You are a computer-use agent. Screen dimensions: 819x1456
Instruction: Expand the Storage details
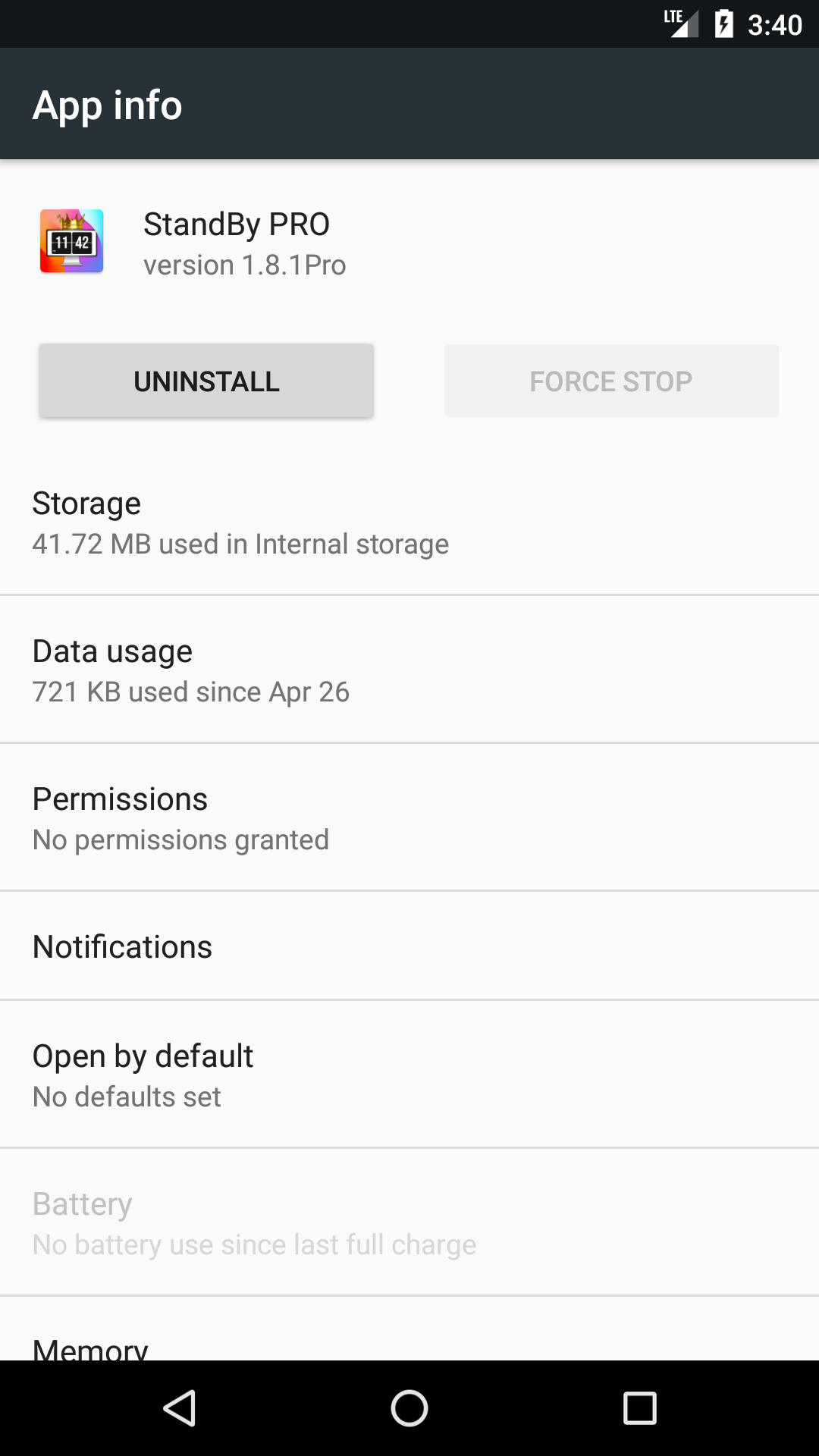click(240, 521)
